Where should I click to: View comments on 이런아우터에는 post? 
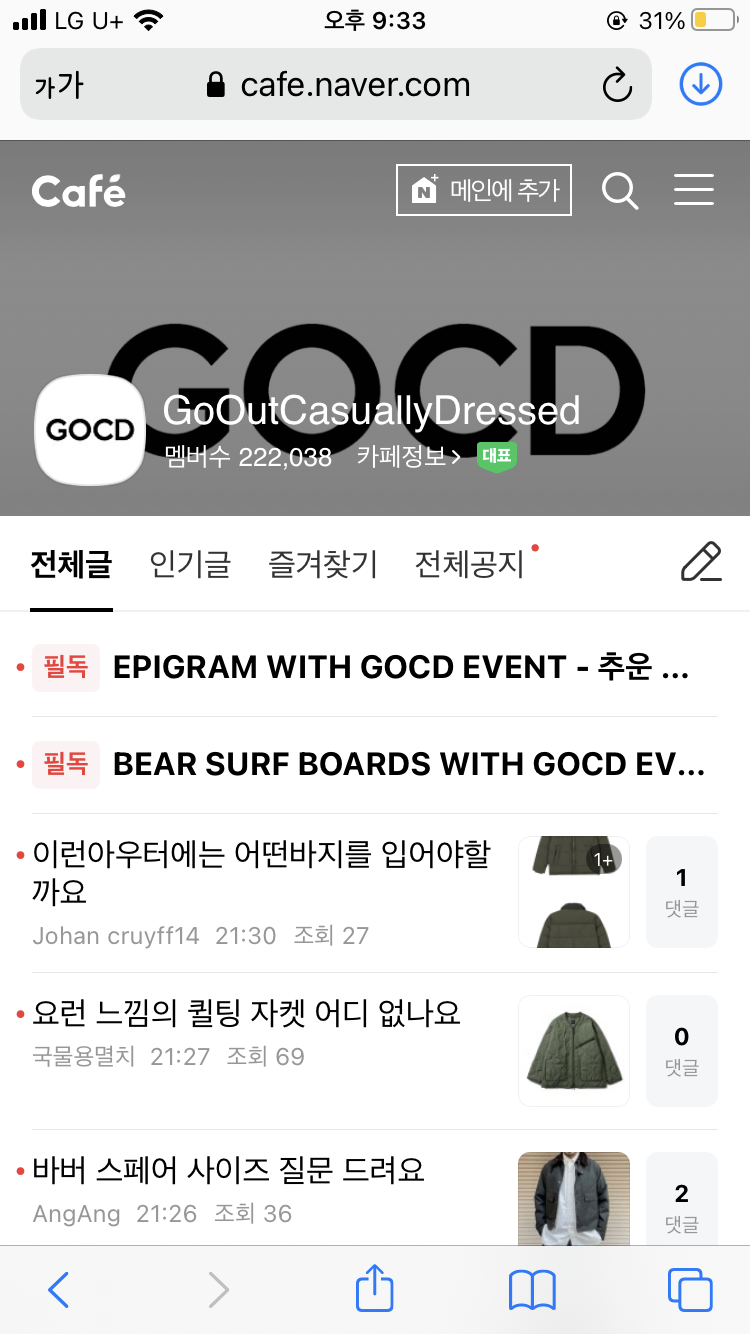[x=682, y=891]
